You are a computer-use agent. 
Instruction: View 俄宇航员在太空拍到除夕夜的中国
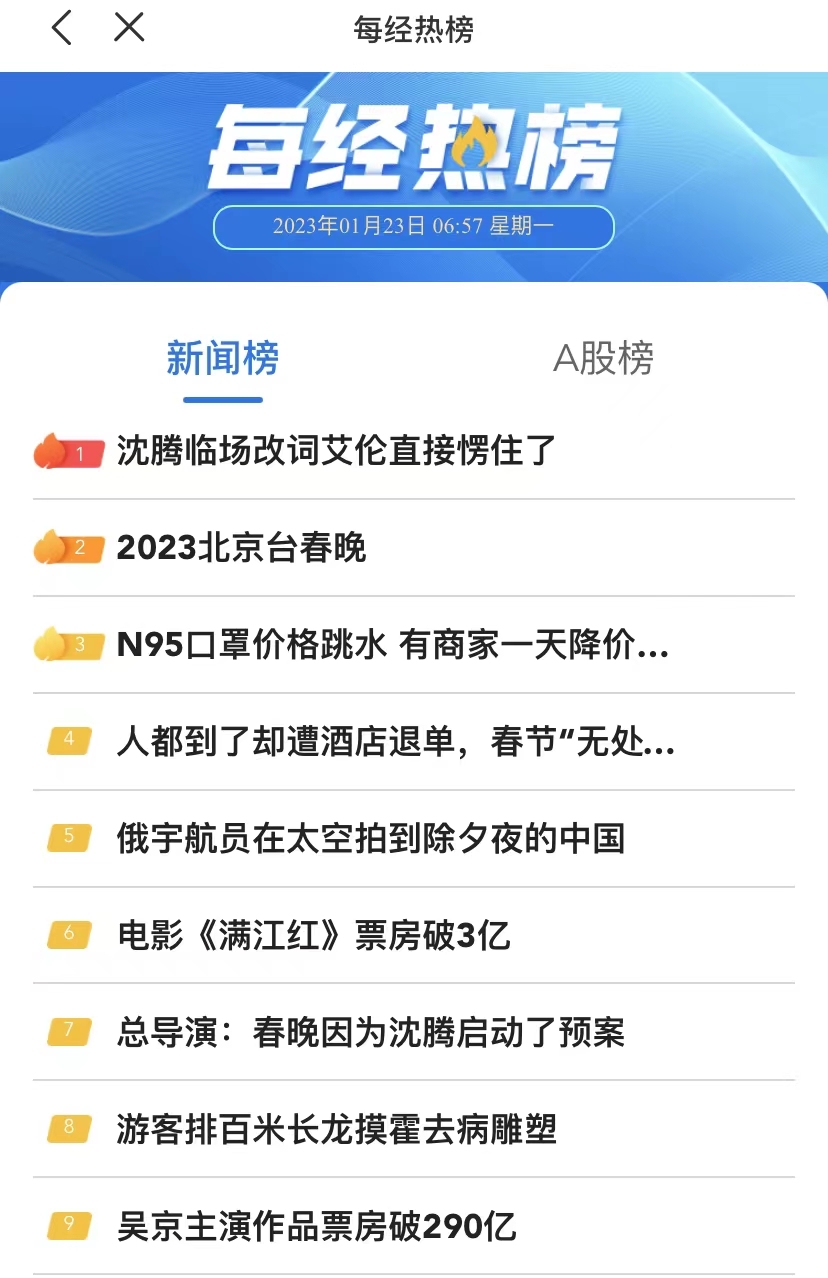tap(370, 838)
